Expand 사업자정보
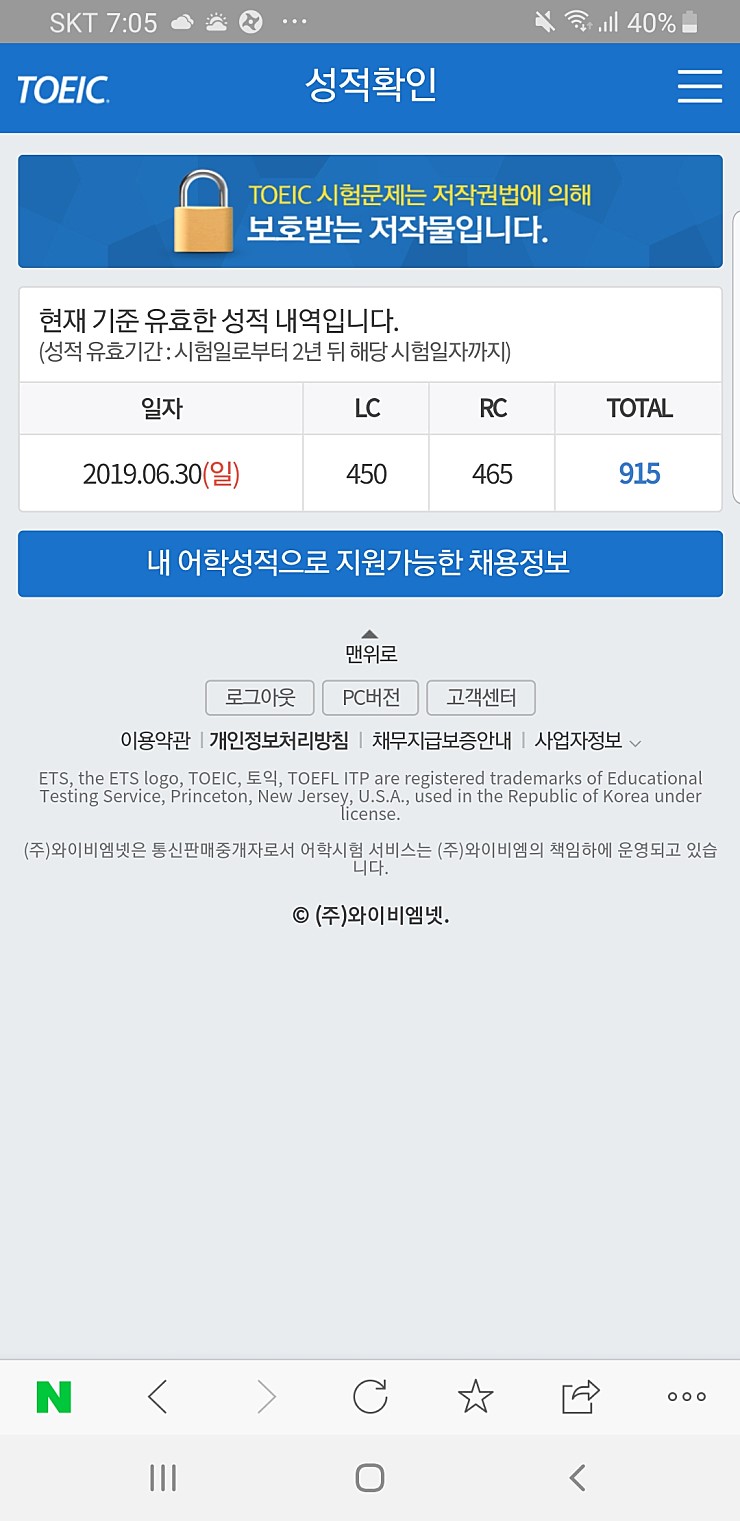 click(587, 741)
